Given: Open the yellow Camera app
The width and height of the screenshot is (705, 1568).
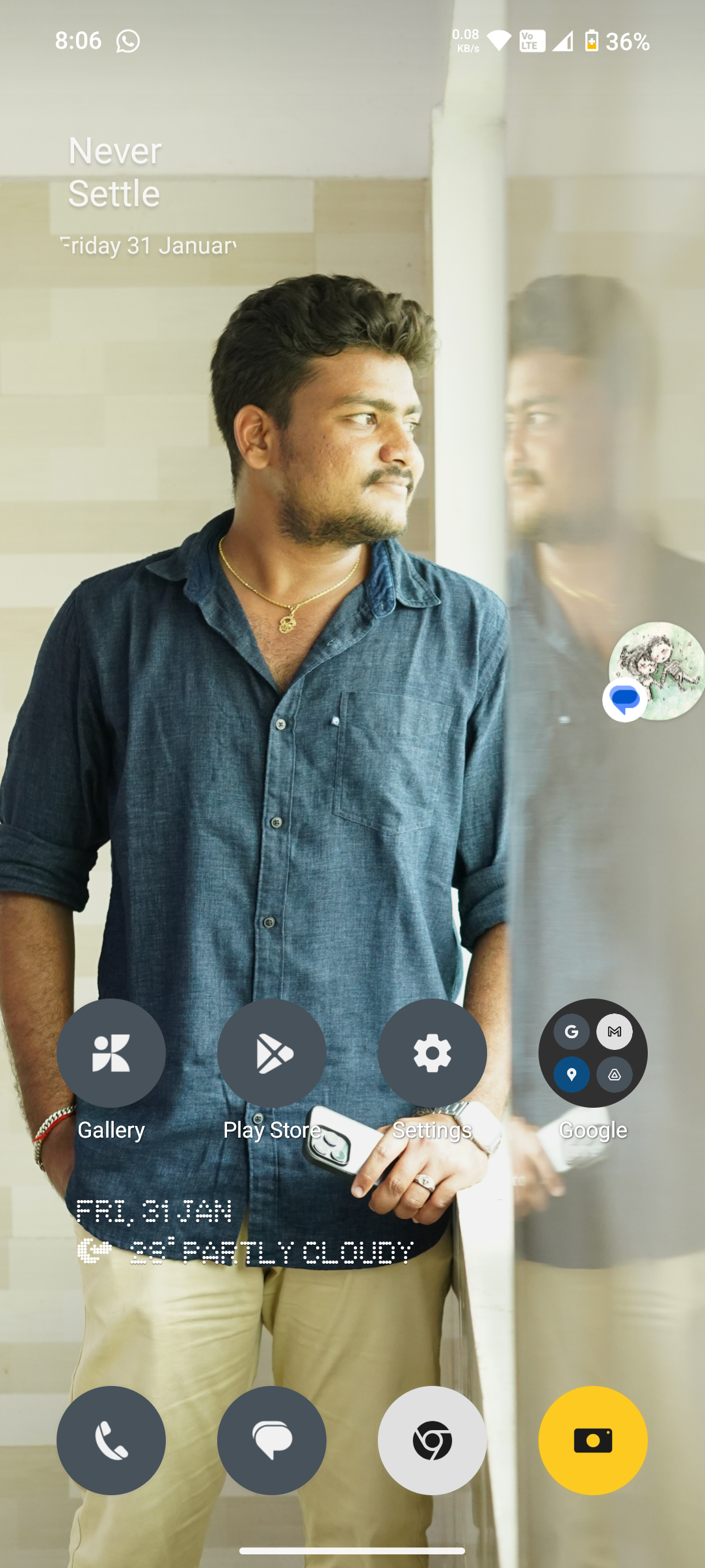Looking at the screenshot, I should point(592,1440).
